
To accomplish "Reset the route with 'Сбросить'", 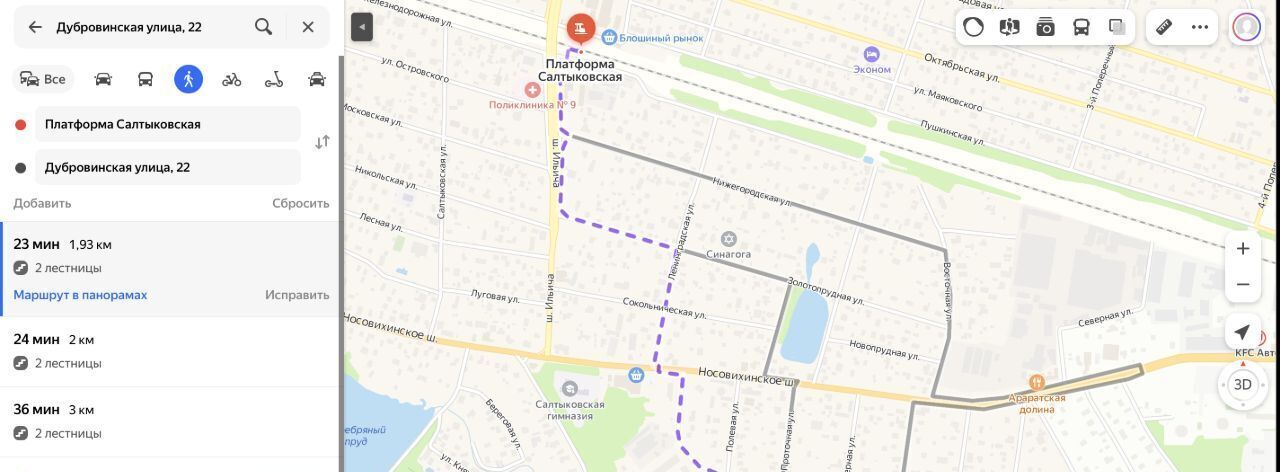I will (300, 203).
